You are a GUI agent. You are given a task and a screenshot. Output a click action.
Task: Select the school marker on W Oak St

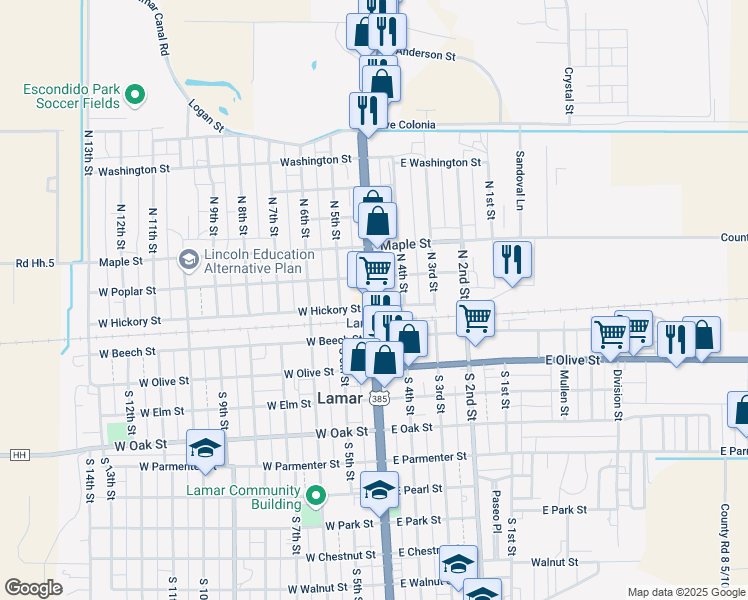[x=205, y=448]
